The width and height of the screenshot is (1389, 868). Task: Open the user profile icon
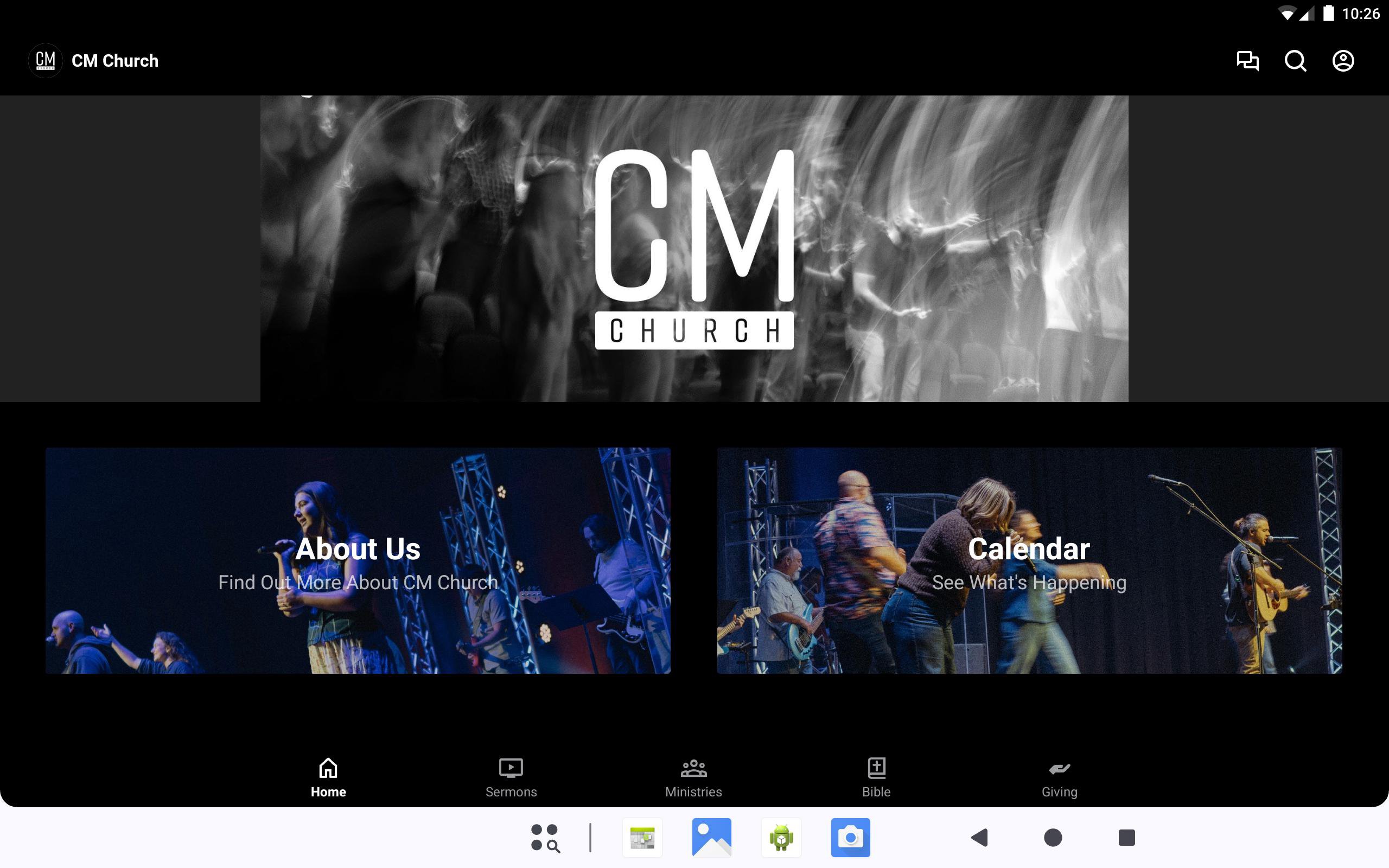[1342, 61]
